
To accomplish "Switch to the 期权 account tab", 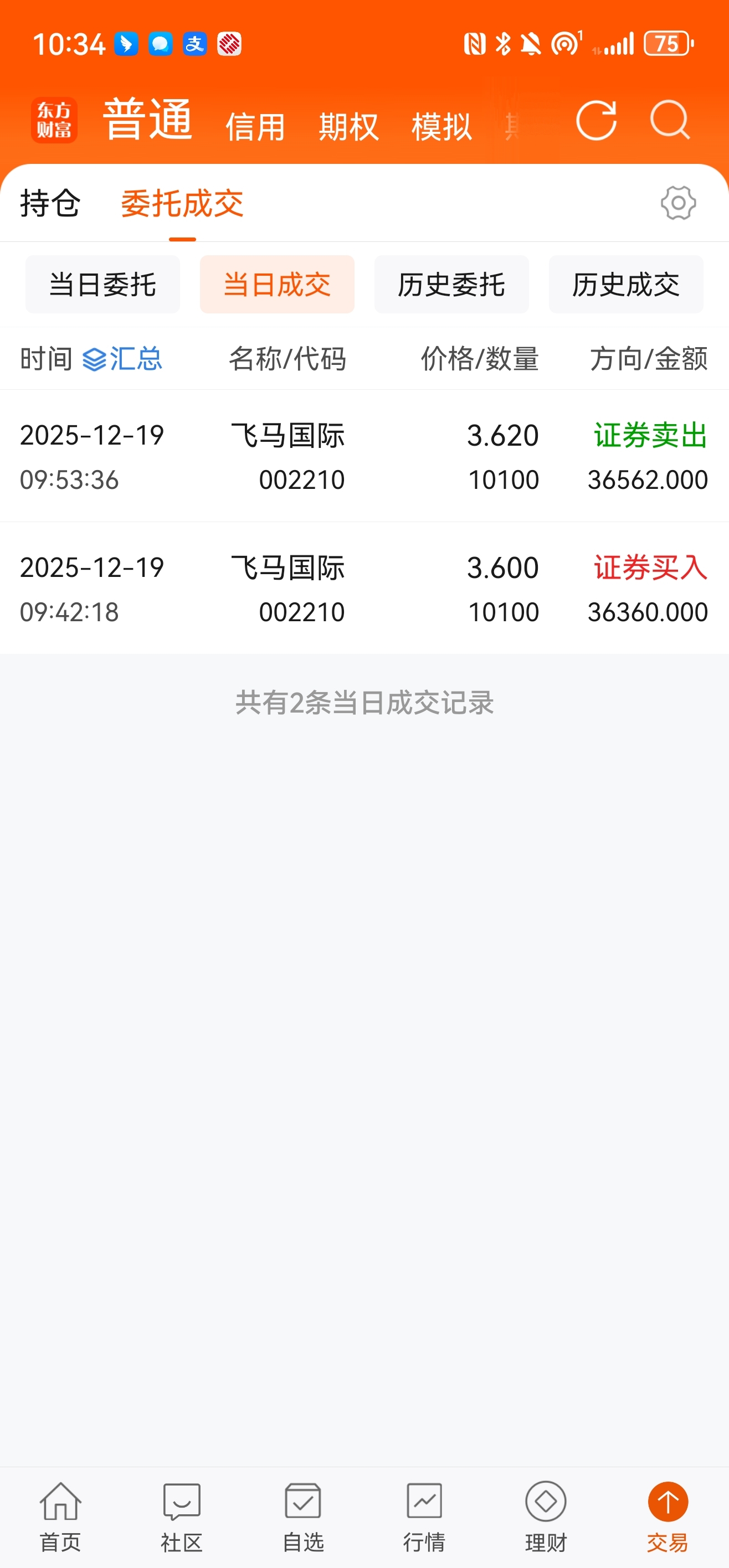I will click(x=348, y=127).
